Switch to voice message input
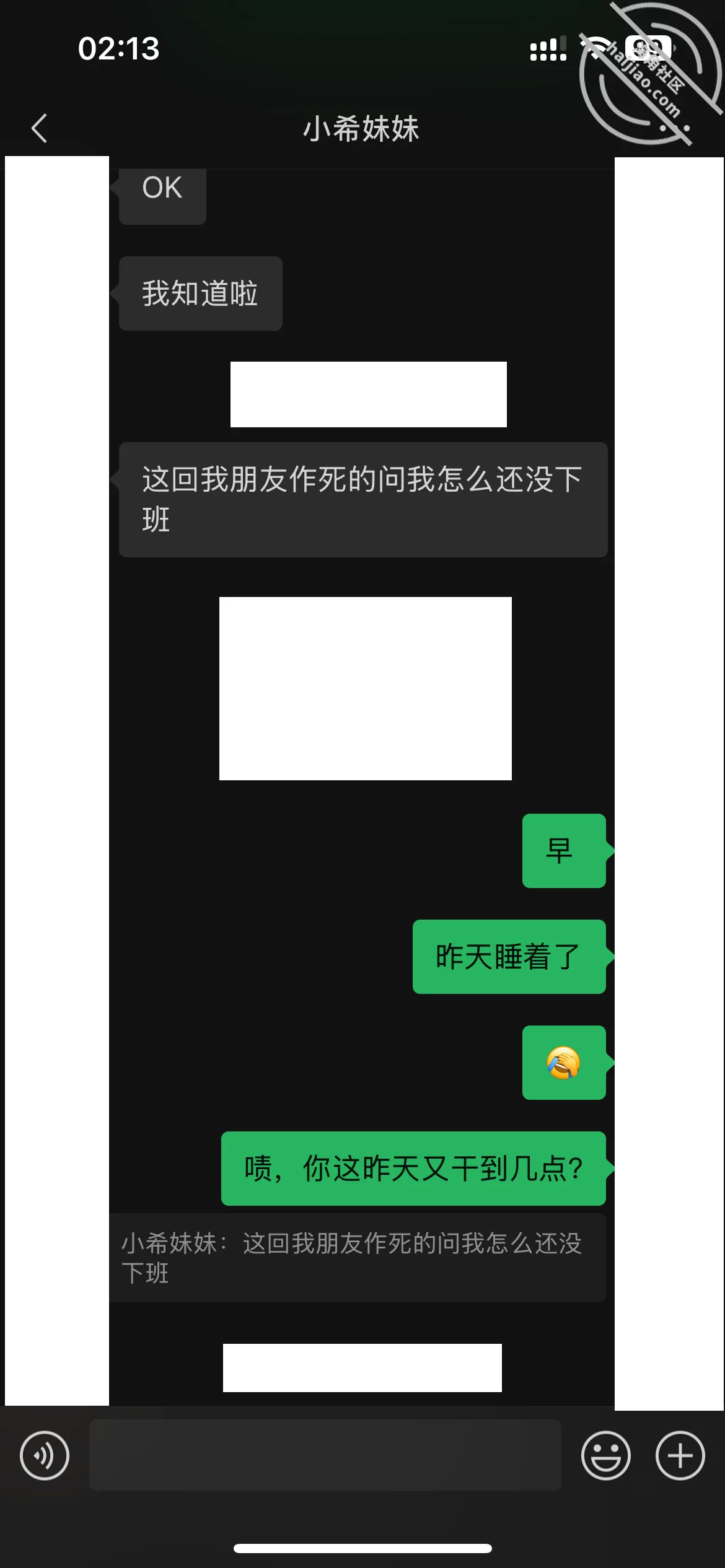 (x=45, y=1455)
